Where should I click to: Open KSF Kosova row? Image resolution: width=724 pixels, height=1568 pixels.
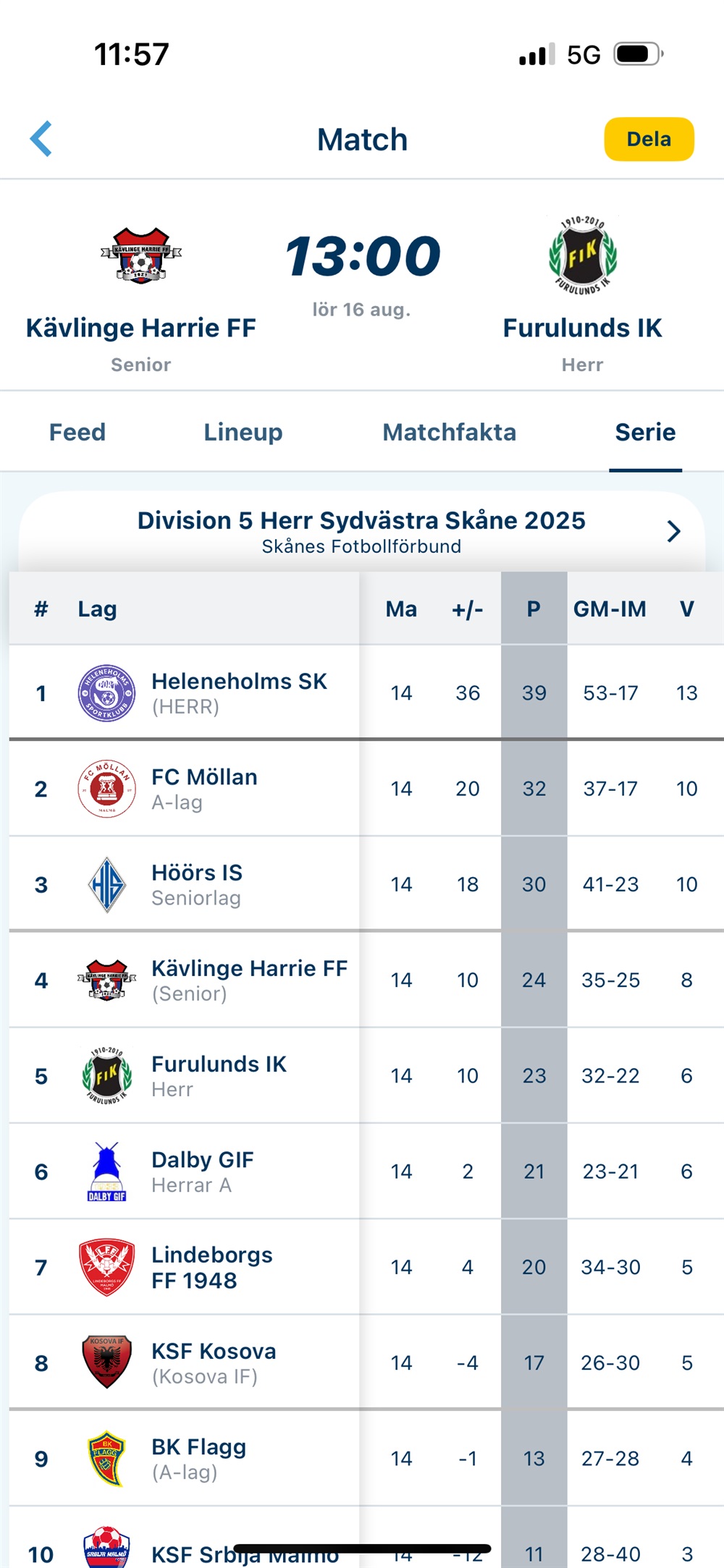[366, 1363]
